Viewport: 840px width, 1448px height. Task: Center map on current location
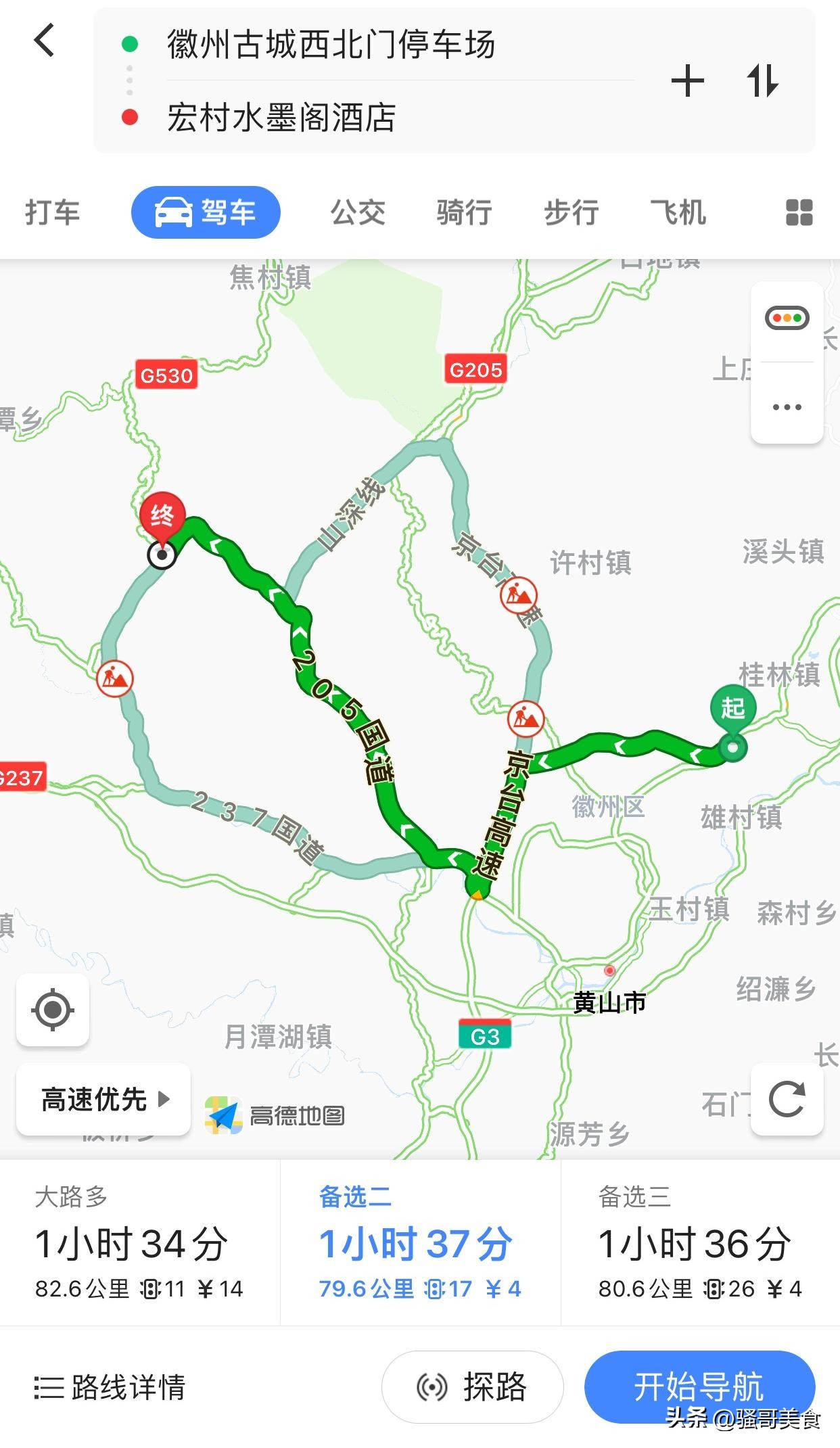pos(53,1010)
